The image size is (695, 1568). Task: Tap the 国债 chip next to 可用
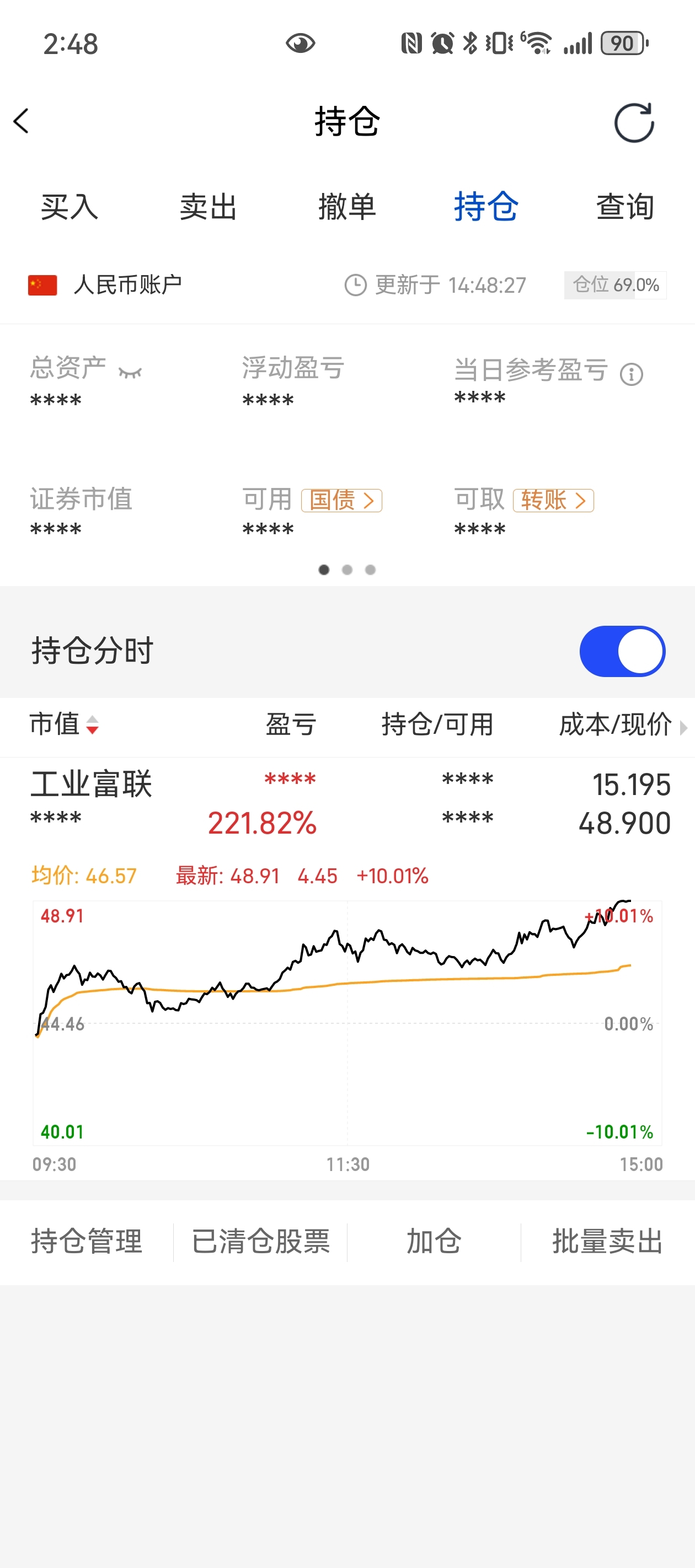(342, 501)
